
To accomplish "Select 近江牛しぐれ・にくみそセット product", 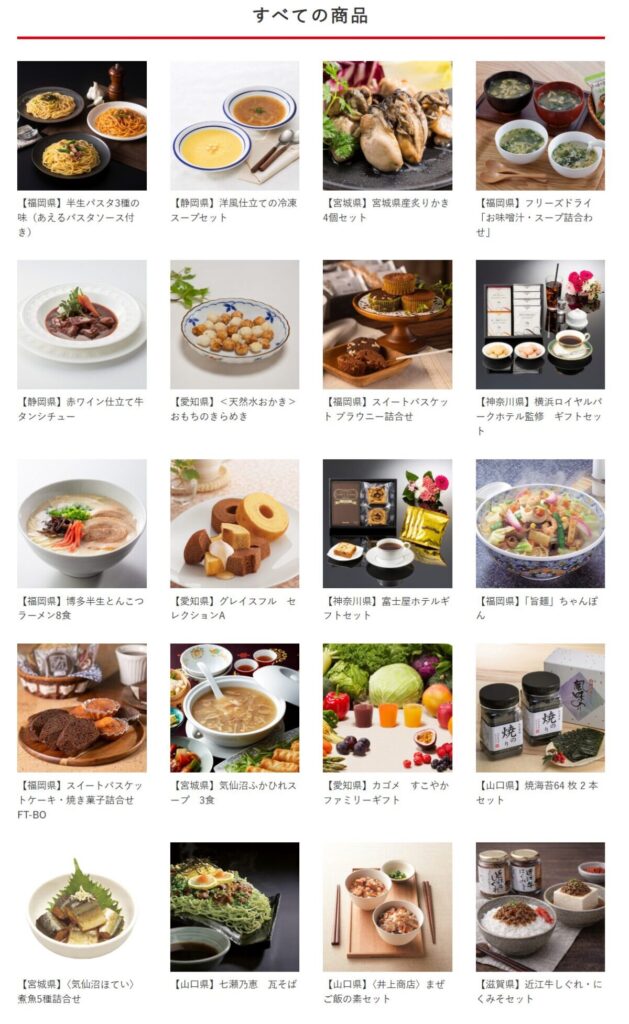I will click(x=540, y=906).
